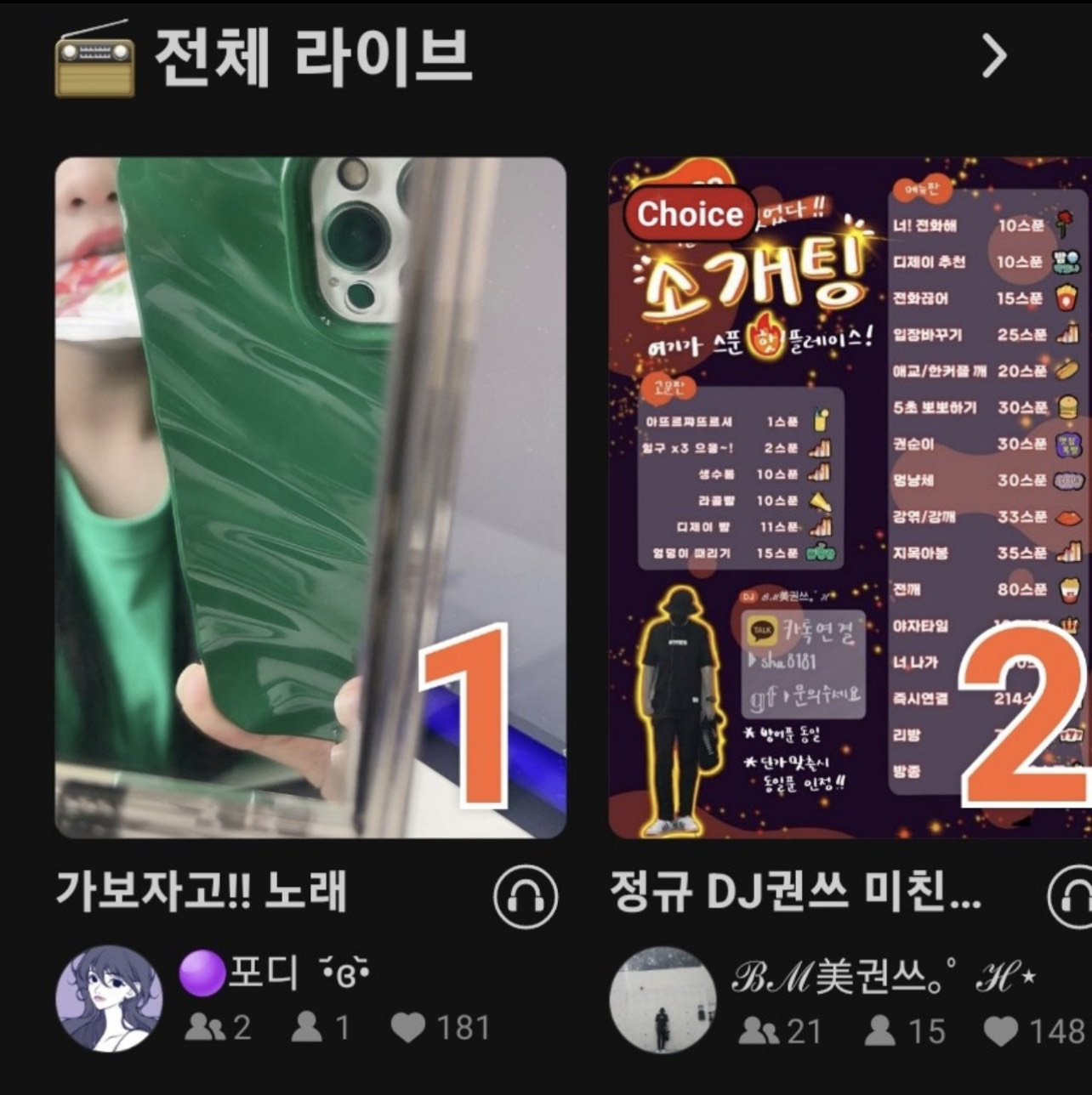
Task: Tap the headphone icon next to 정규 DJ권쓰
Action: point(1073,896)
